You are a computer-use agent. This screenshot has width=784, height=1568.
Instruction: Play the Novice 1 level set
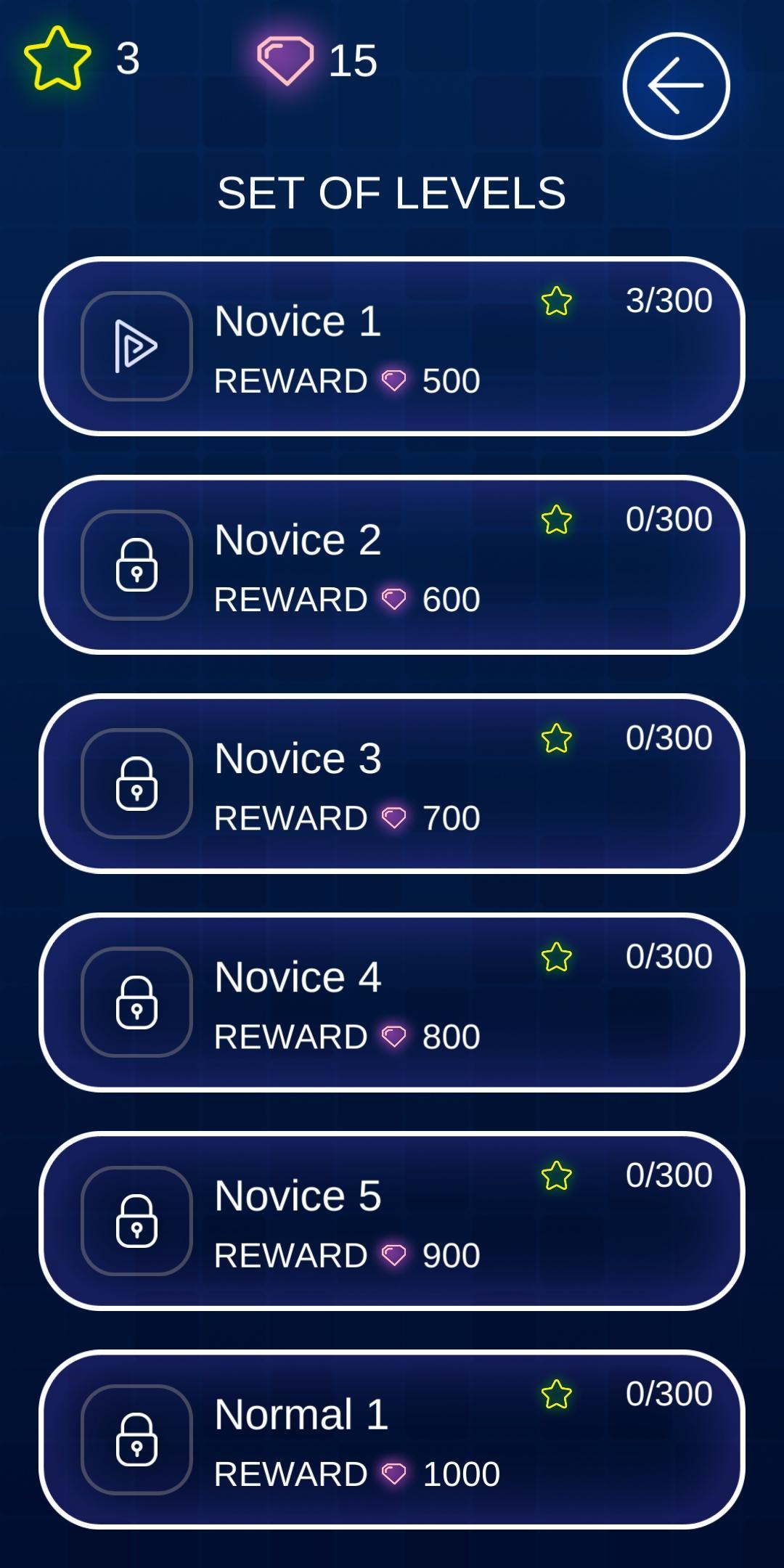pyautogui.click(x=136, y=346)
